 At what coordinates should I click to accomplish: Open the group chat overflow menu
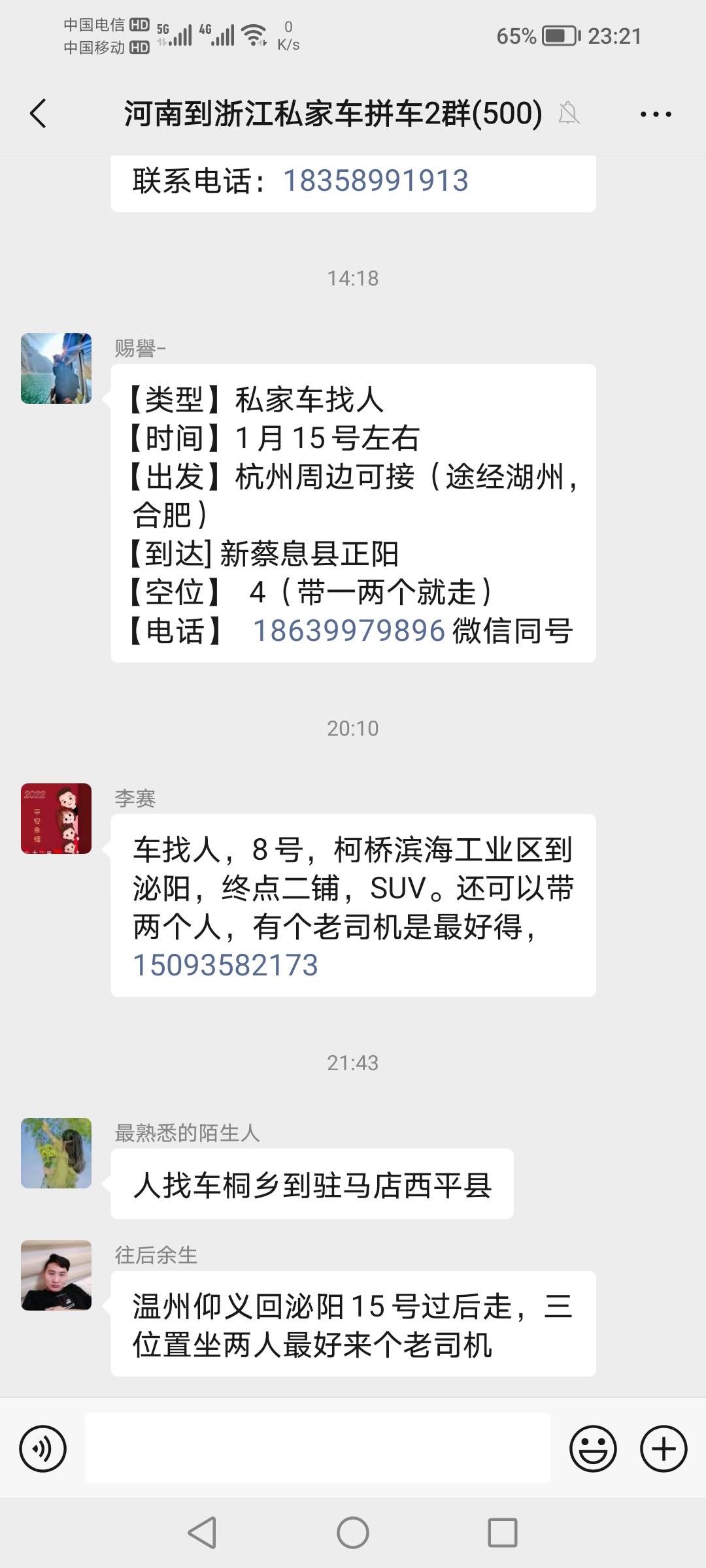click(x=656, y=114)
